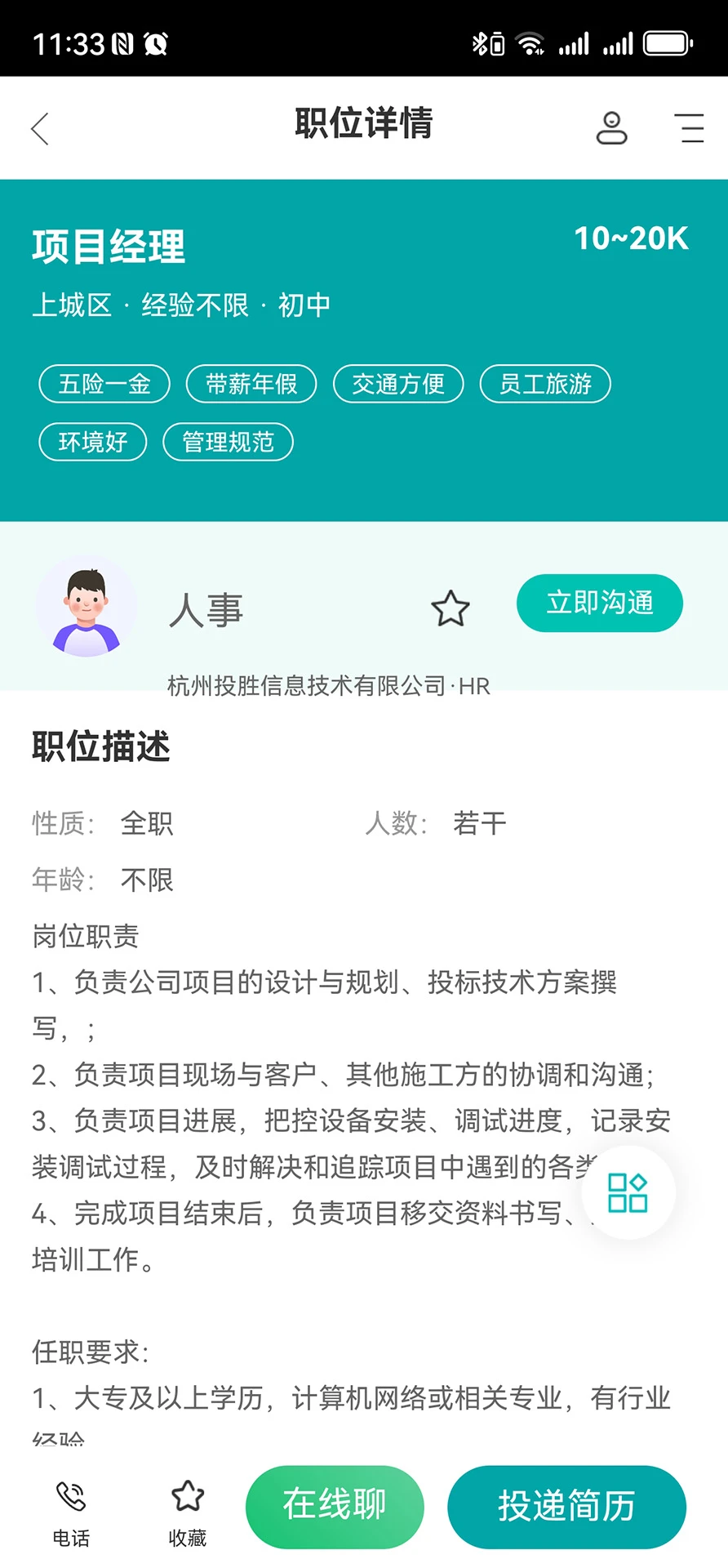Open 职位详情 title area
728x1568 pixels.
click(x=364, y=124)
